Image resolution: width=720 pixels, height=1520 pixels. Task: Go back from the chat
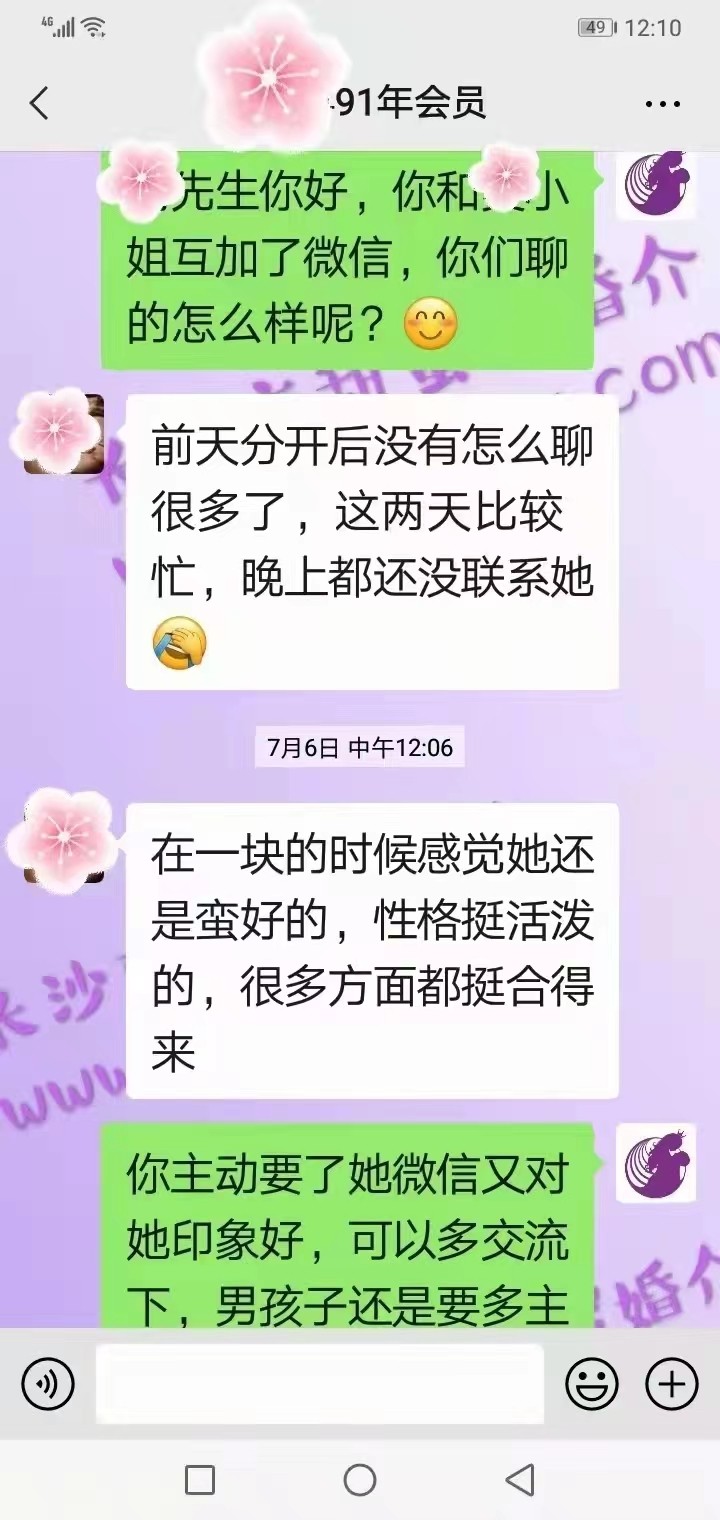[x=39, y=103]
